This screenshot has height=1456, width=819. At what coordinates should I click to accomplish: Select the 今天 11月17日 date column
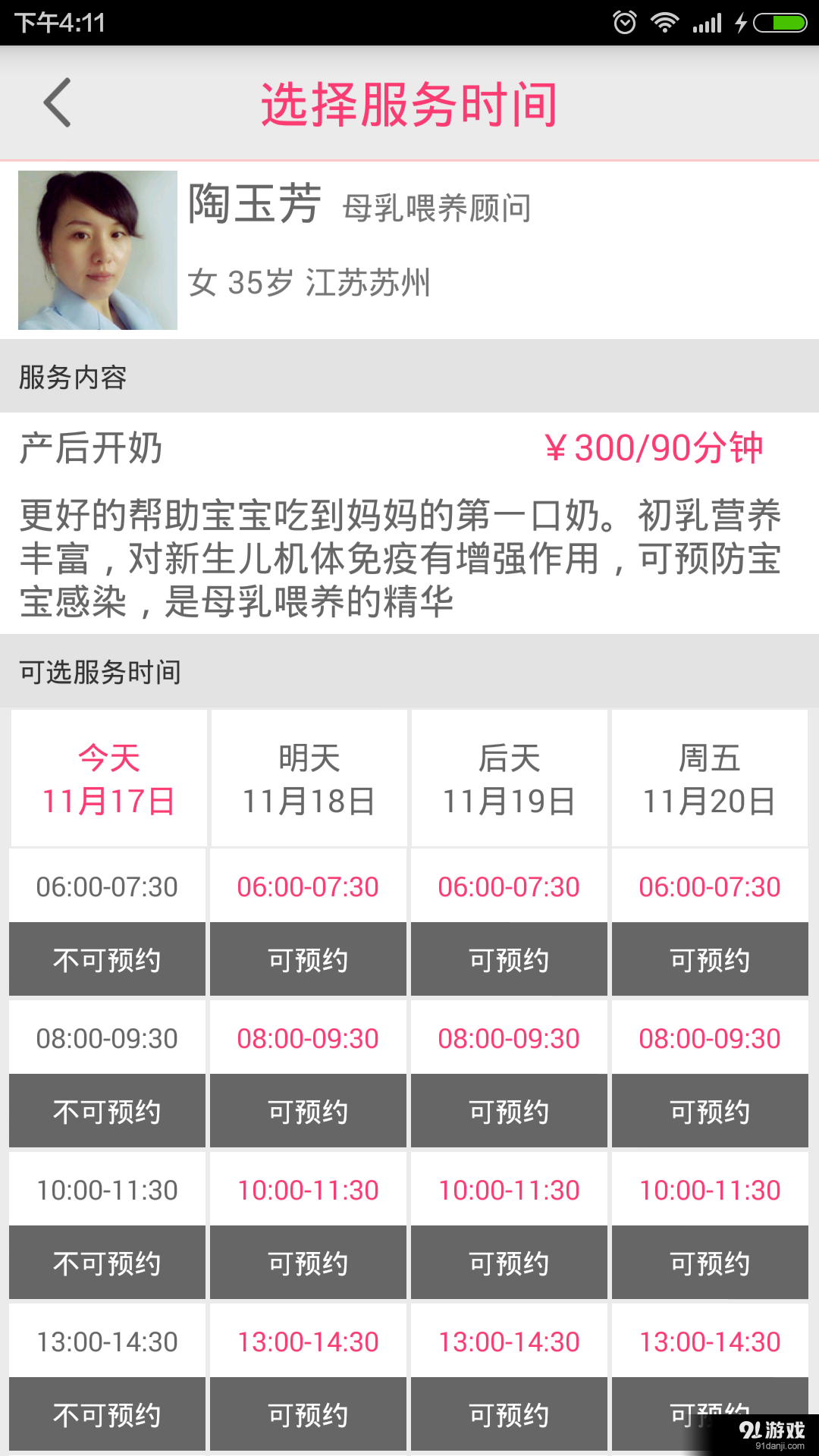click(108, 778)
